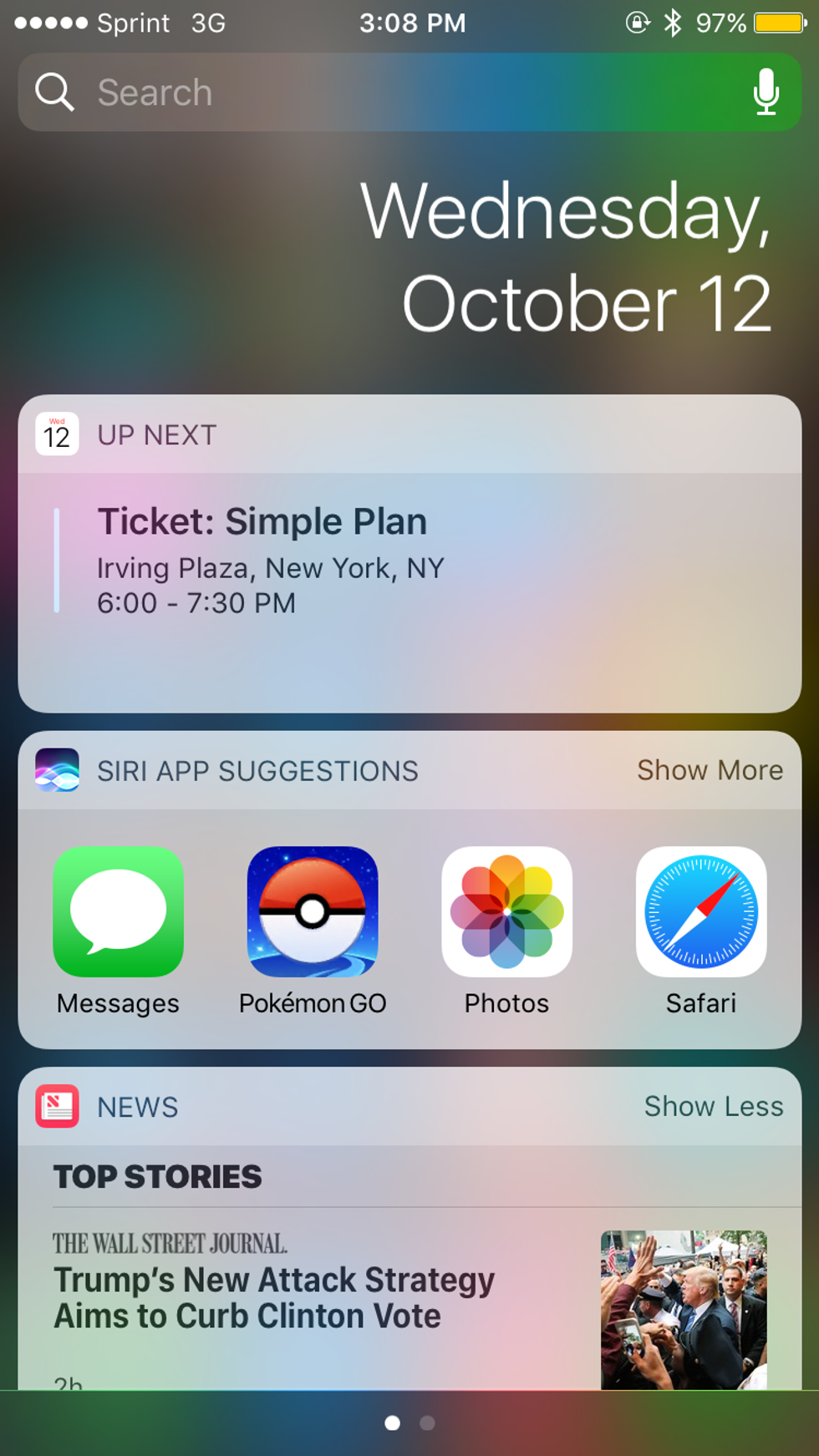Open the News app icon in widget header

click(57, 1106)
